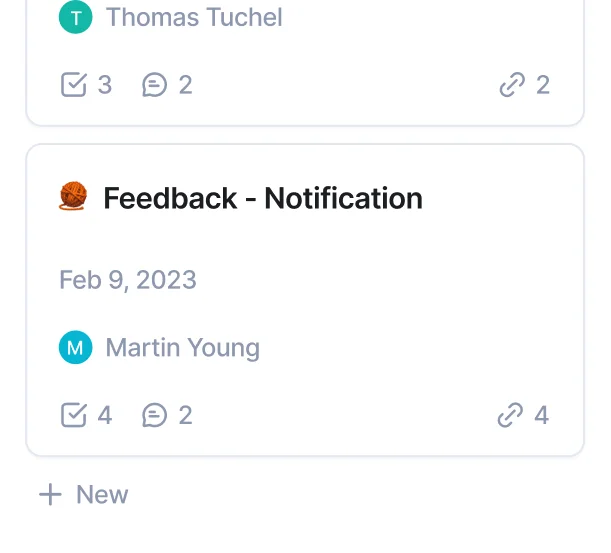Open the Feedback - Notification card

[263, 198]
